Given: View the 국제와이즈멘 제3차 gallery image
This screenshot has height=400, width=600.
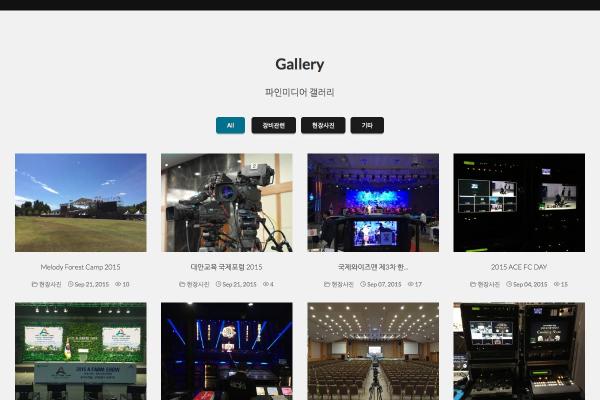Looking at the screenshot, I should click(x=373, y=202).
